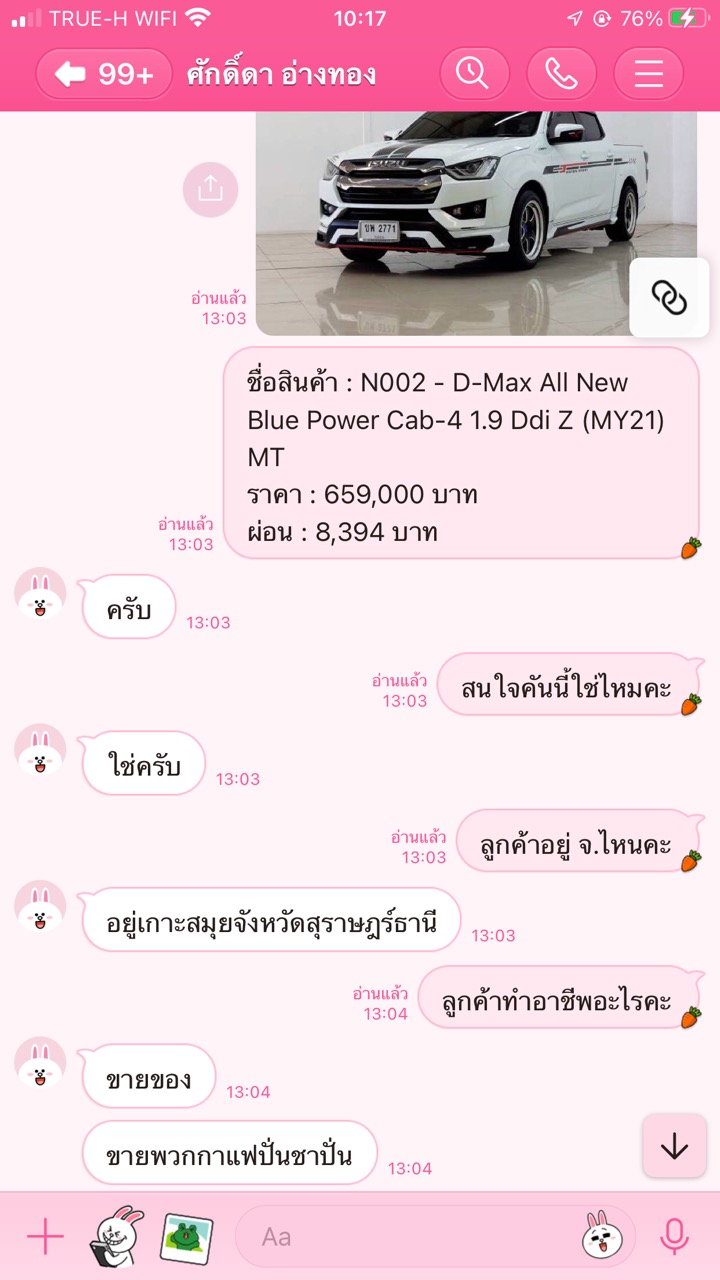Screen dimensions: 720x1280
Task: Share the truck photo
Action: pyautogui.click(x=210, y=189)
